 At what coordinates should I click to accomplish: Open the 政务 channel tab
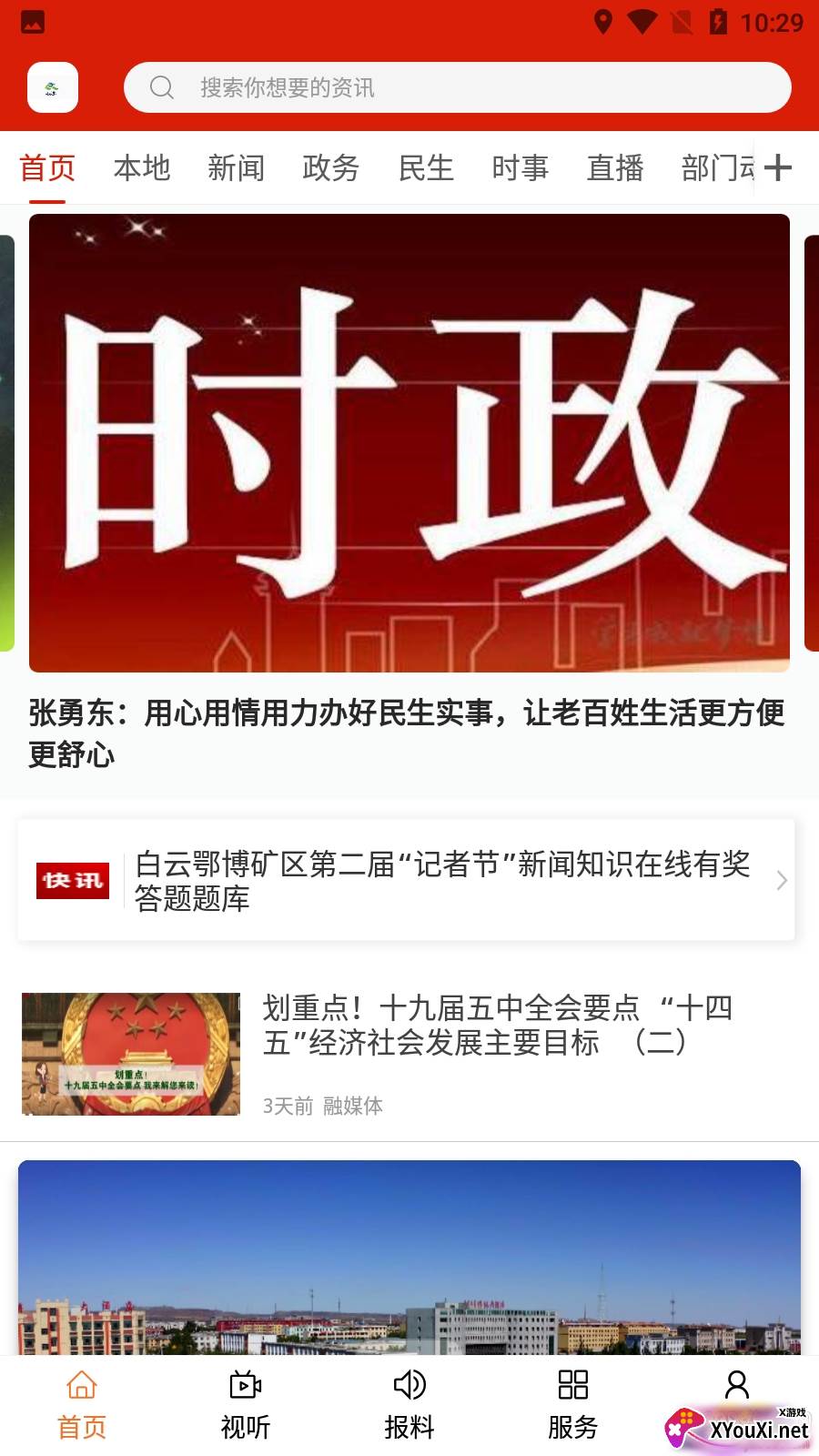331,168
